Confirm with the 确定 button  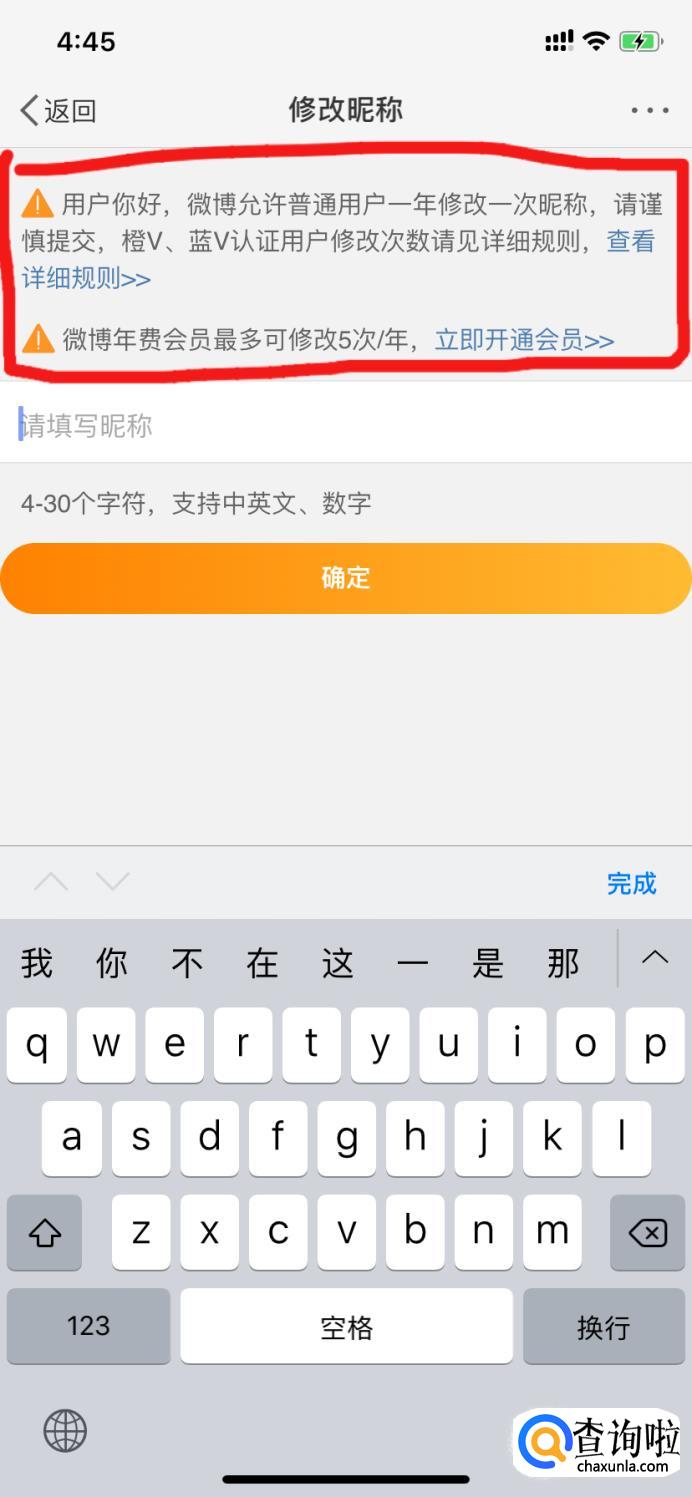click(345, 578)
